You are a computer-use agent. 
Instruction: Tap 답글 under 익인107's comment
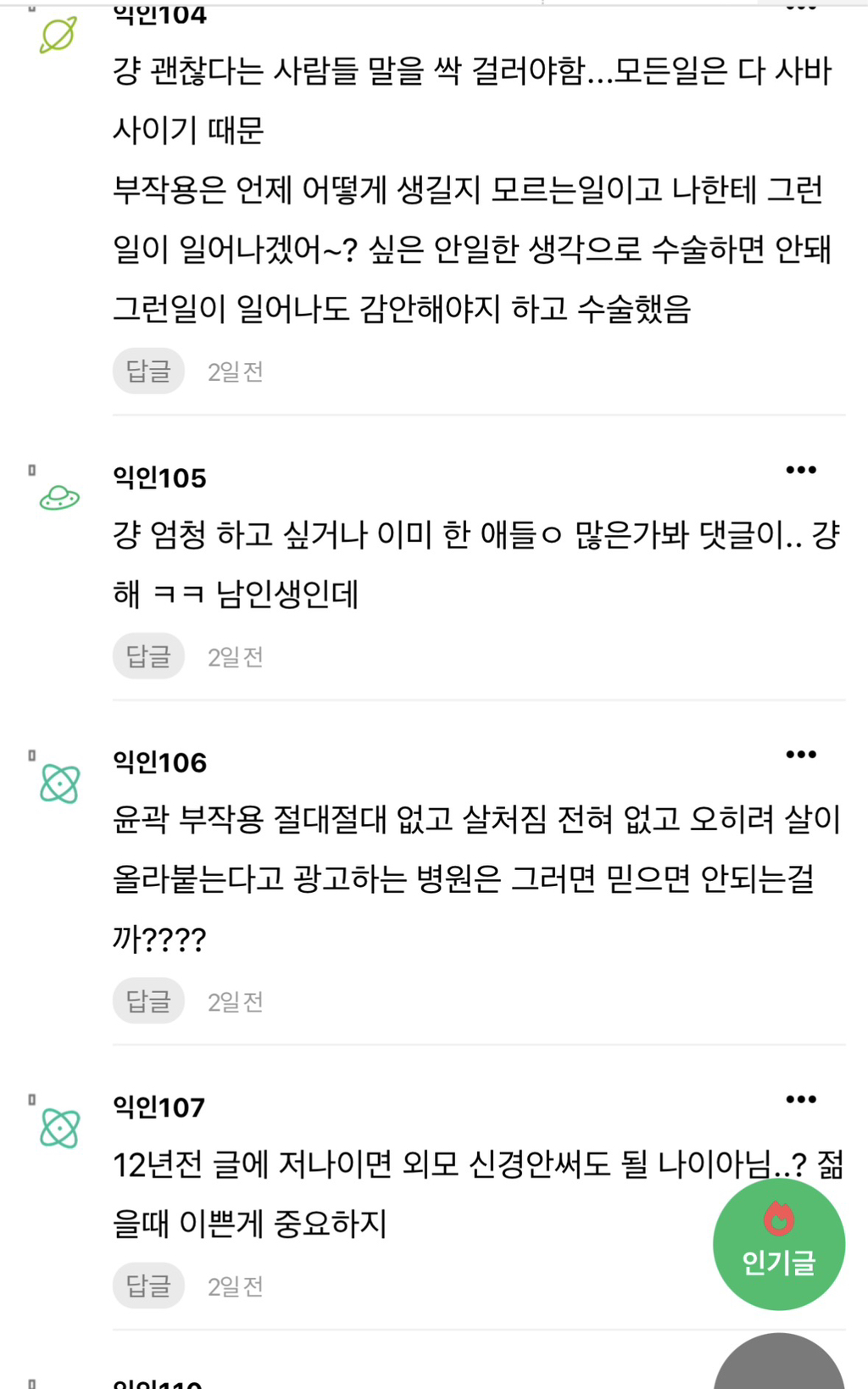click(x=148, y=1286)
